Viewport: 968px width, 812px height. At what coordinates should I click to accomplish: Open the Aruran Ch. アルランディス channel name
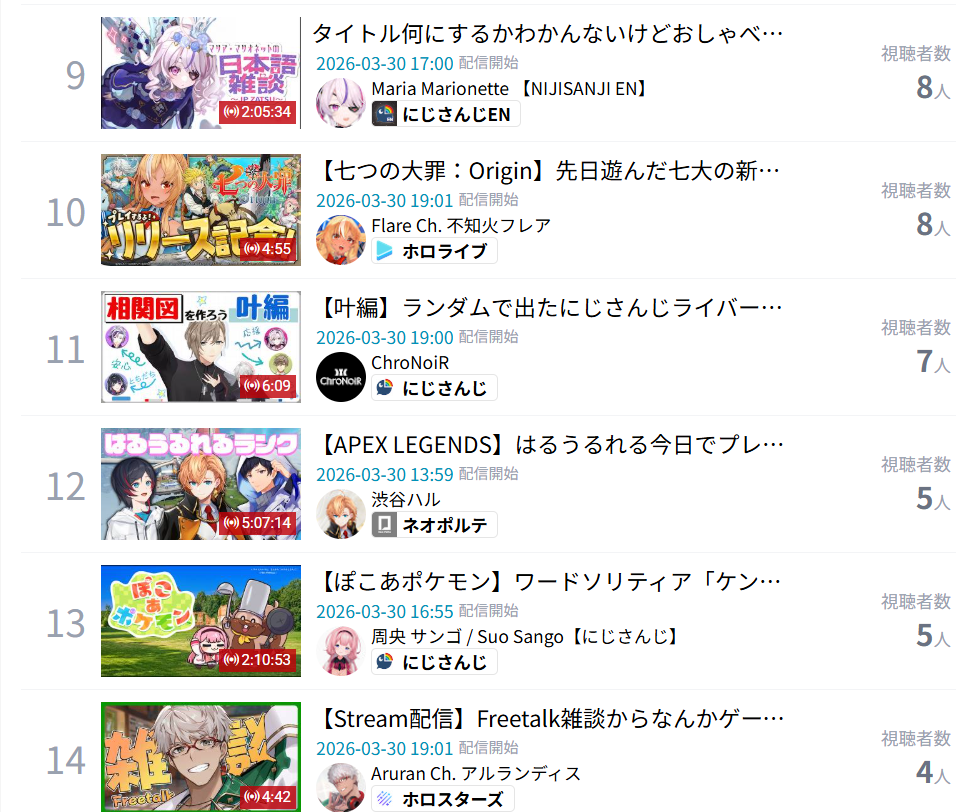(x=475, y=773)
